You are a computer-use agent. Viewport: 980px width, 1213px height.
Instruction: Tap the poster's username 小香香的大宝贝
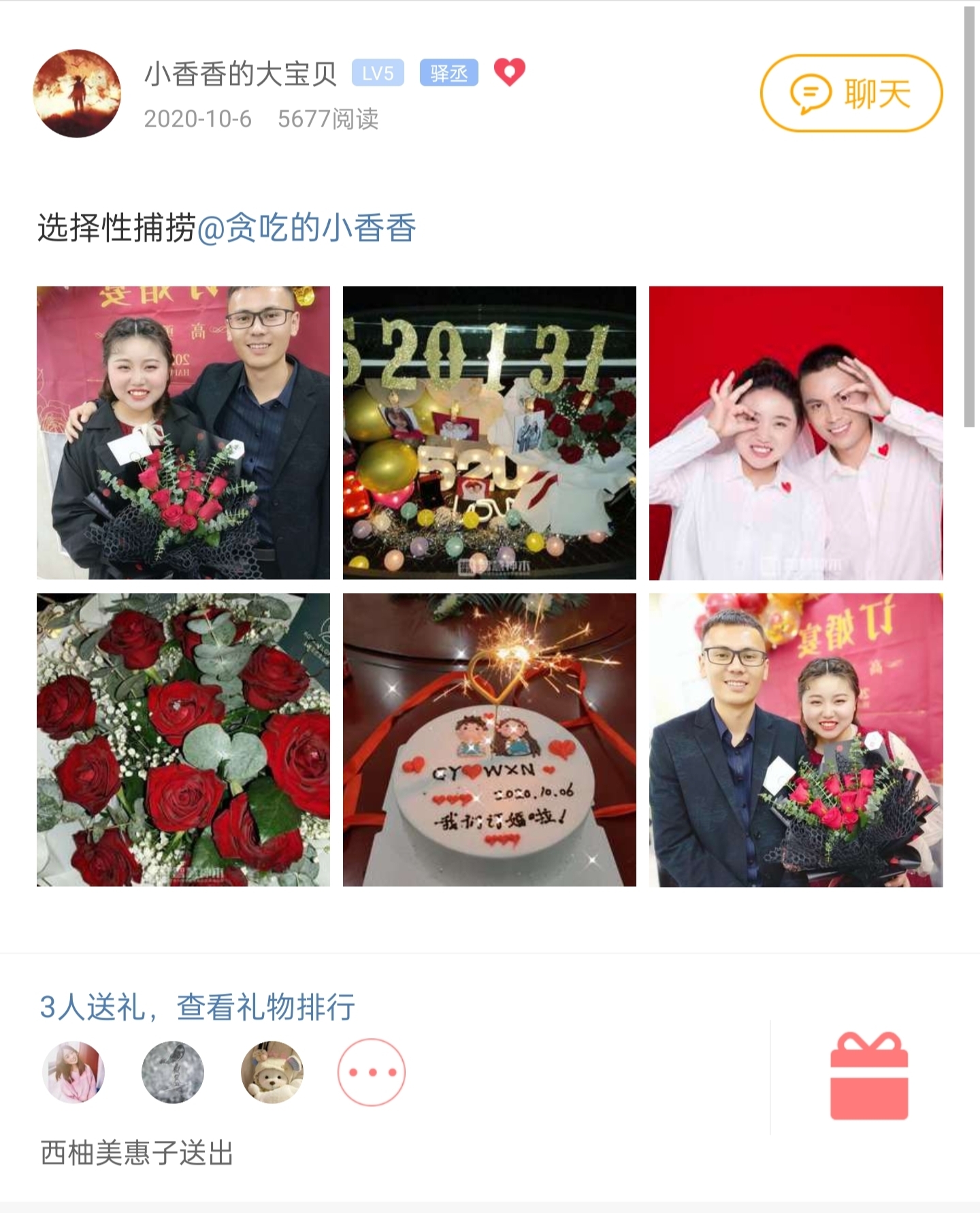240,74
